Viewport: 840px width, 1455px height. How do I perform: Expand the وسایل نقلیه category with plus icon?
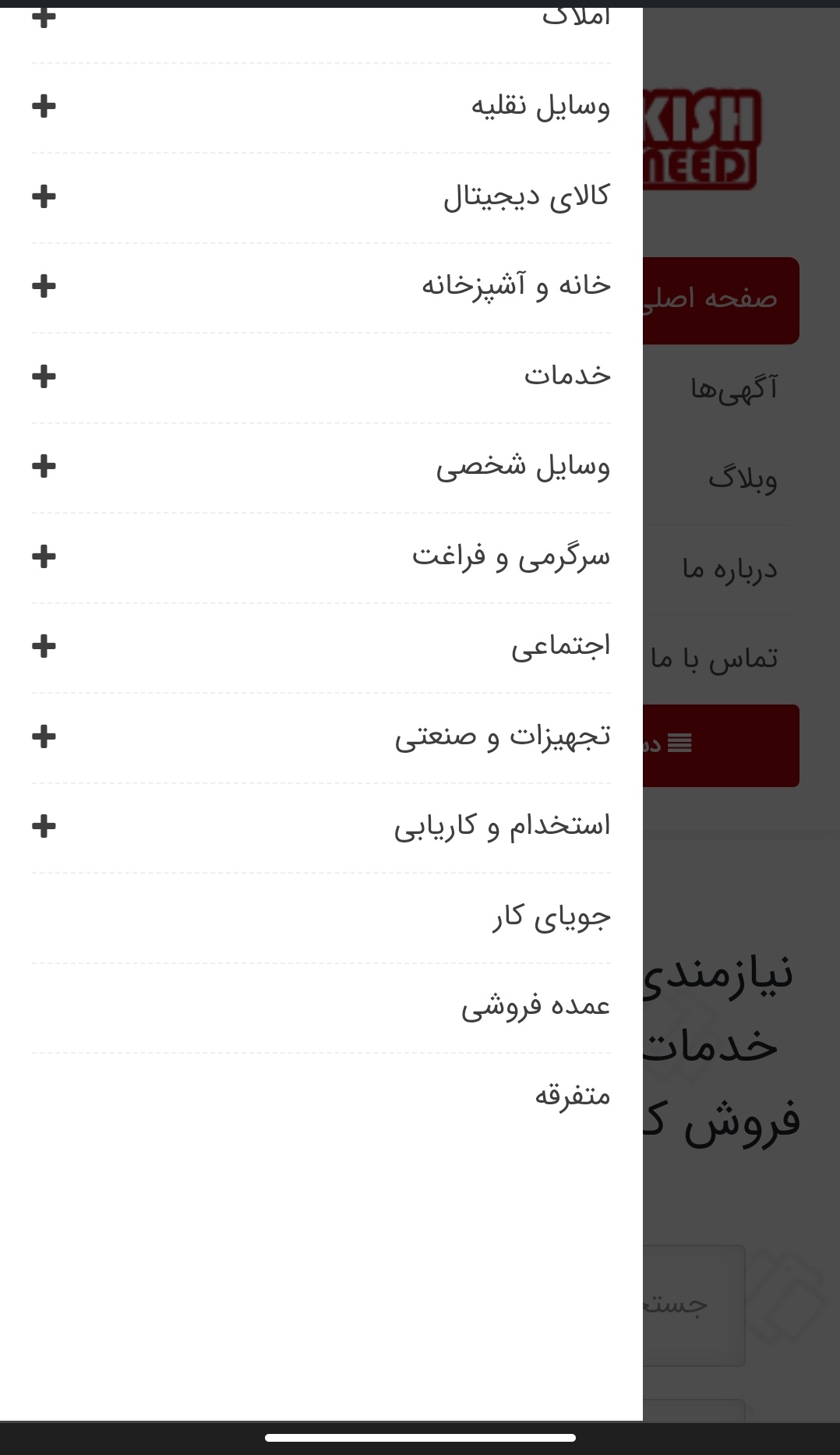44,108
